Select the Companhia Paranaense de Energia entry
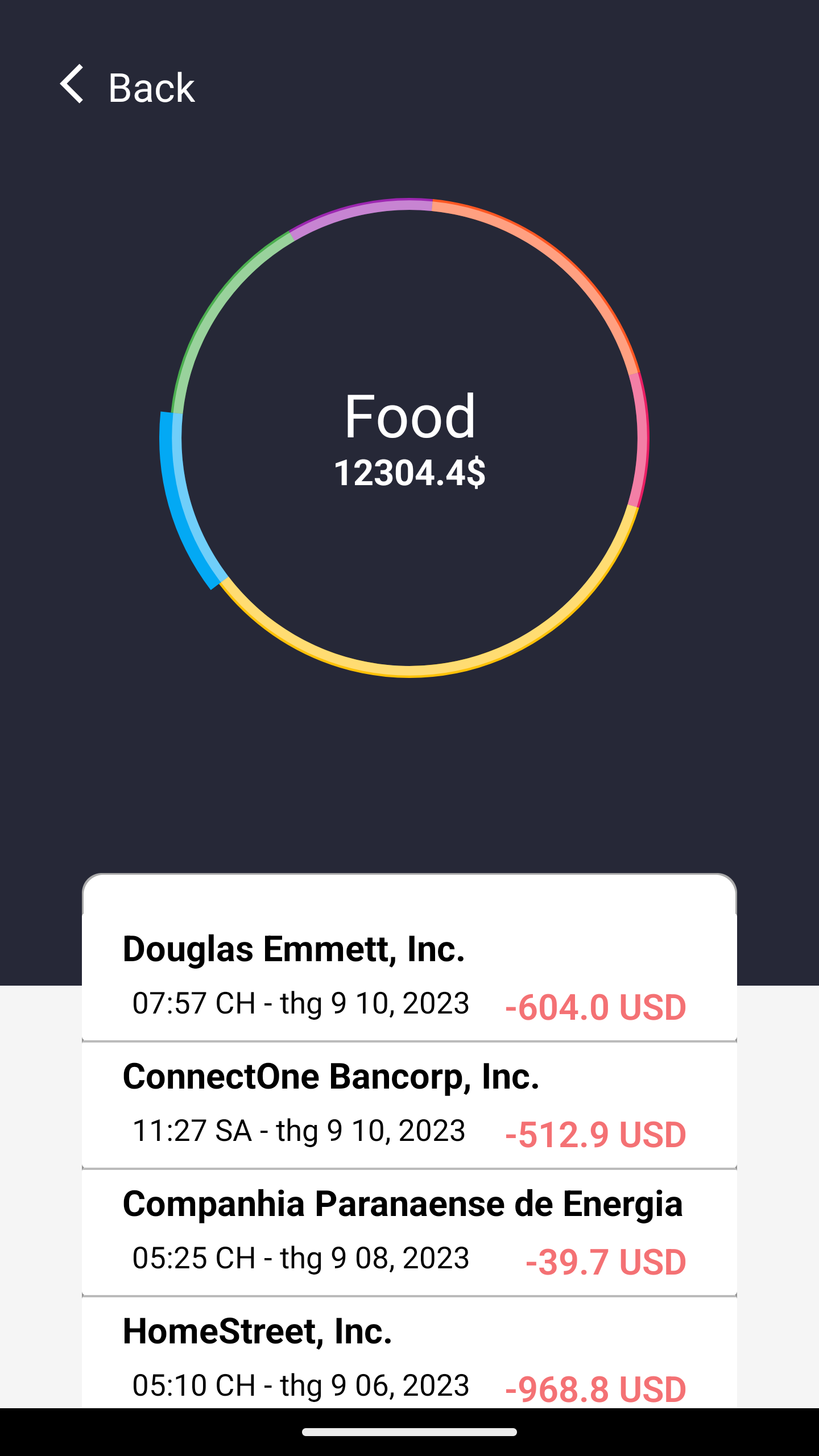 click(409, 1232)
